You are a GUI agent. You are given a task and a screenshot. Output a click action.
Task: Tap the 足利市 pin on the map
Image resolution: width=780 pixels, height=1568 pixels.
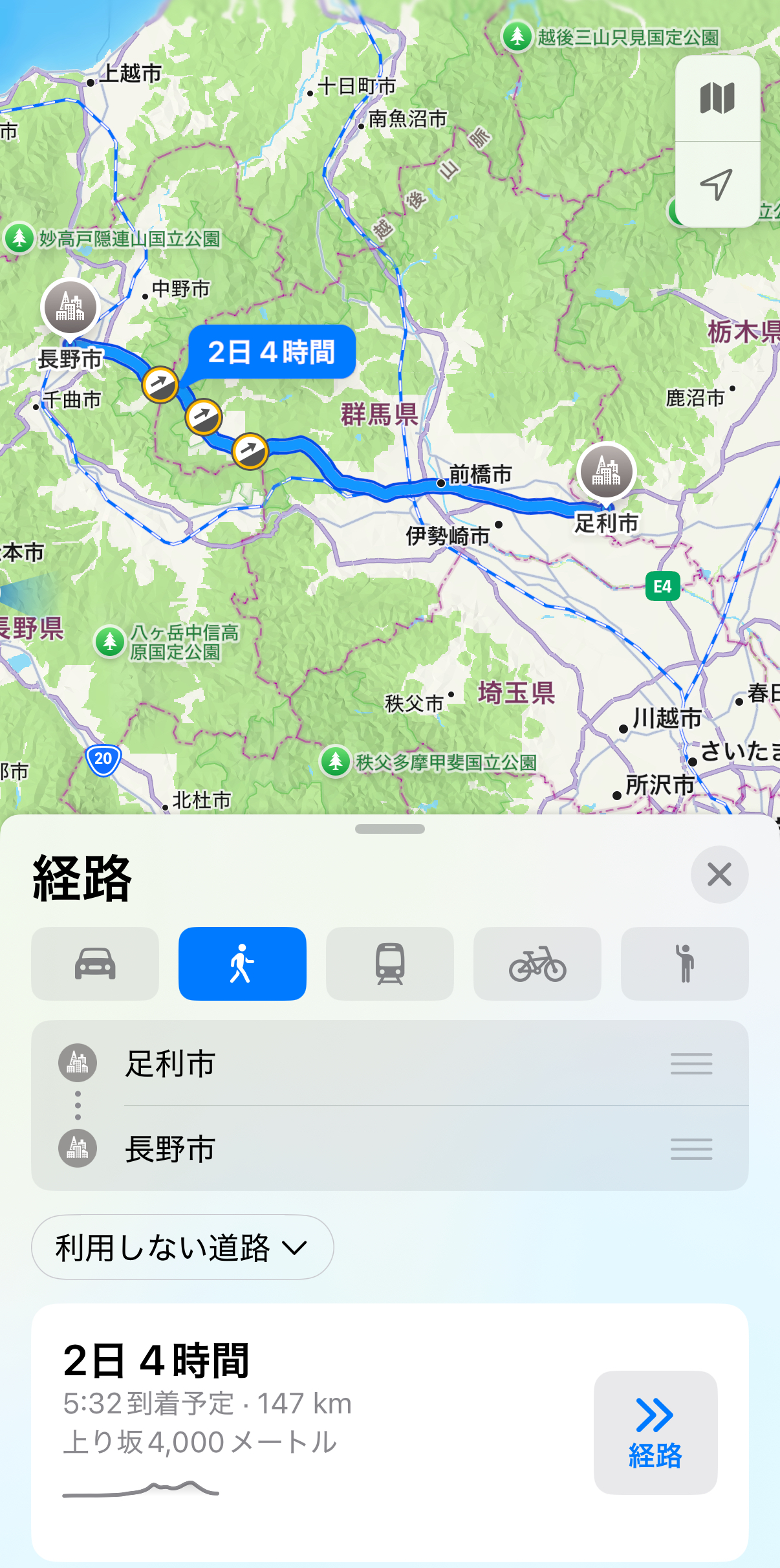pyautogui.click(x=606, y=471)
